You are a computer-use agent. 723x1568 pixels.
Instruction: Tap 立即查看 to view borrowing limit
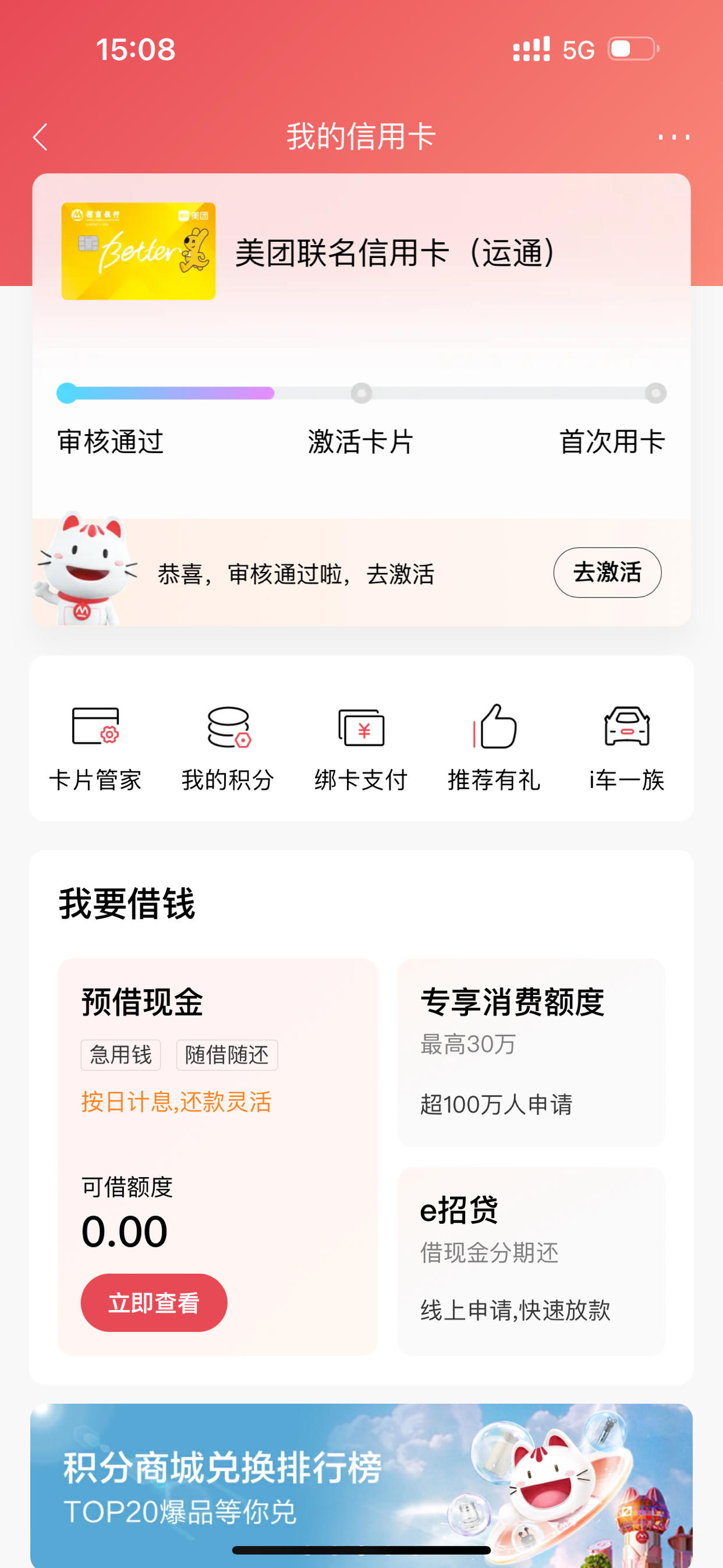(153, 1302)
